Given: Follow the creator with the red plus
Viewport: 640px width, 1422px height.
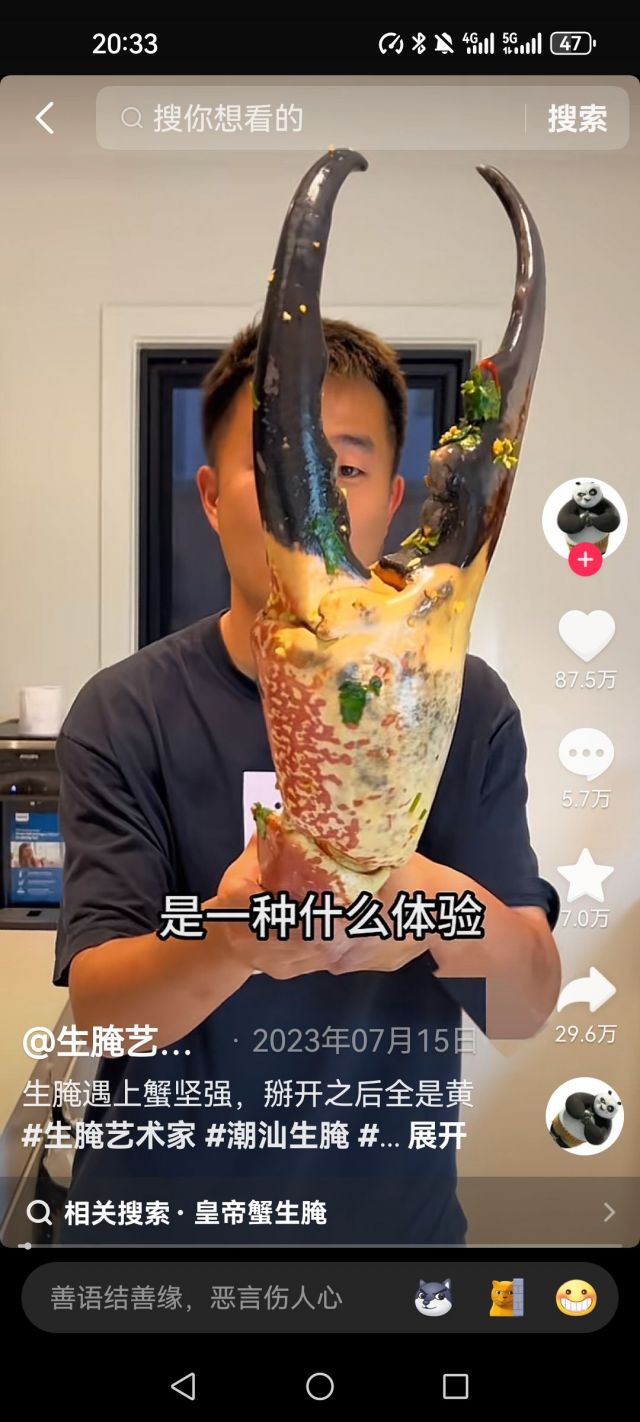Looking at the screenshot, I should 585,560.
